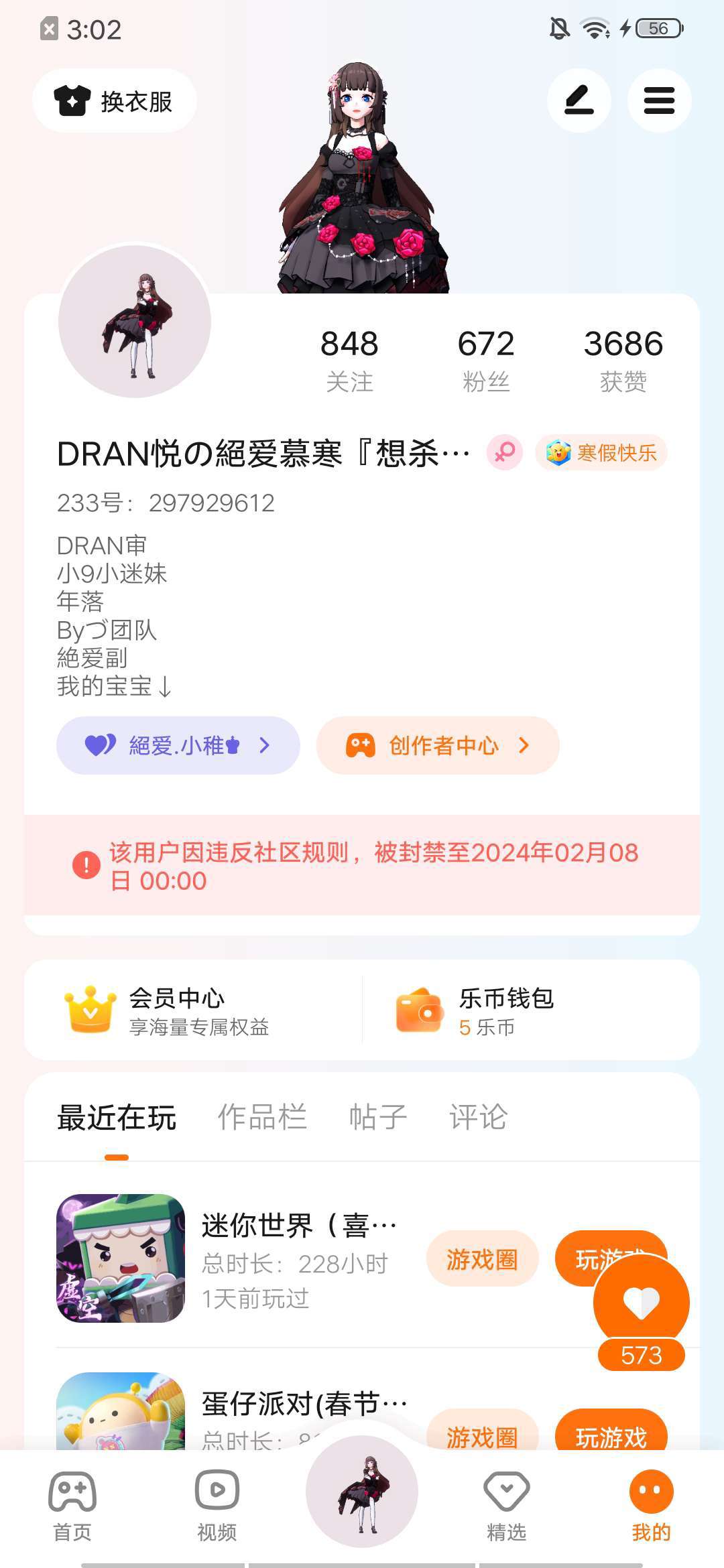Open 游戏圈 for 迷你世界
This screenshot has height=1568, width=724.
pos(482,1259)
